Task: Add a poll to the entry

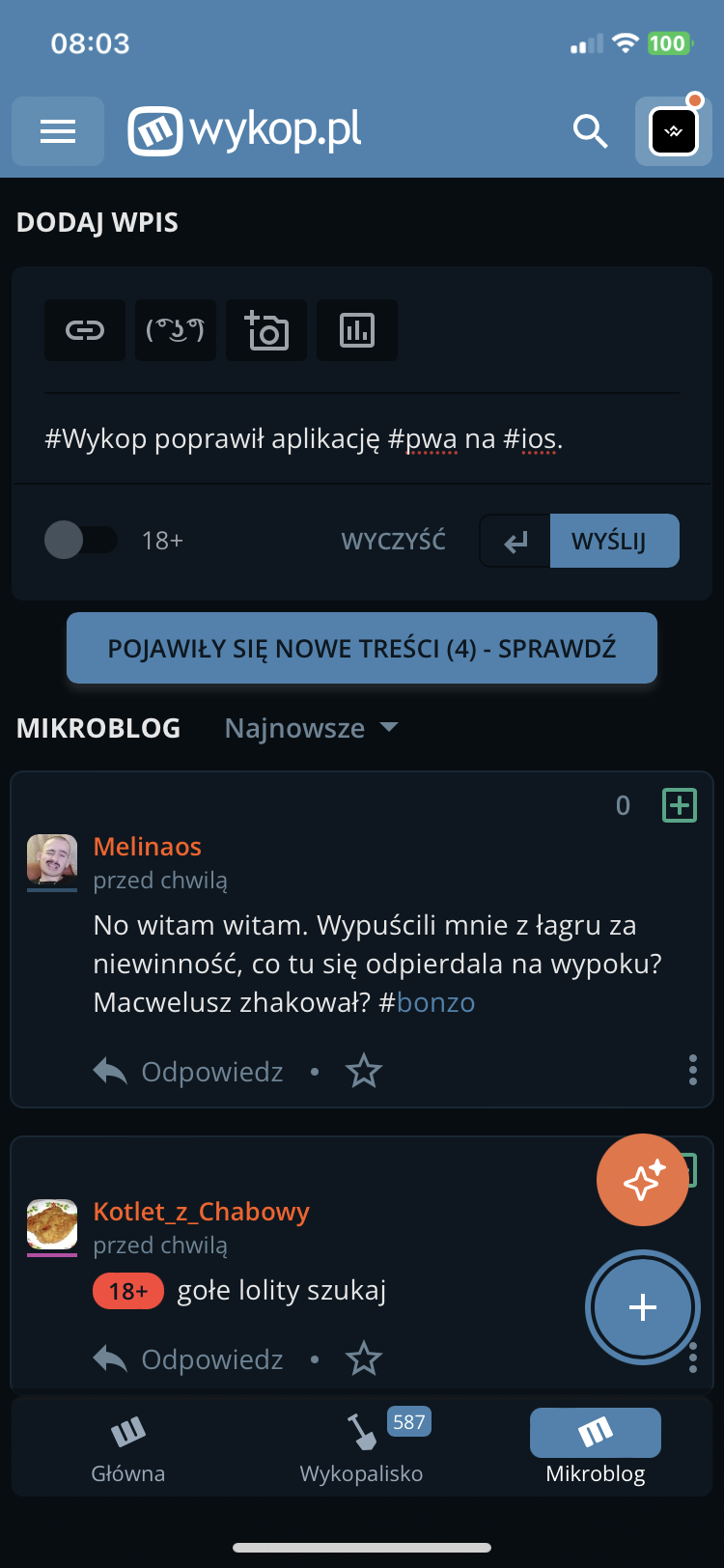Action: 357,331
